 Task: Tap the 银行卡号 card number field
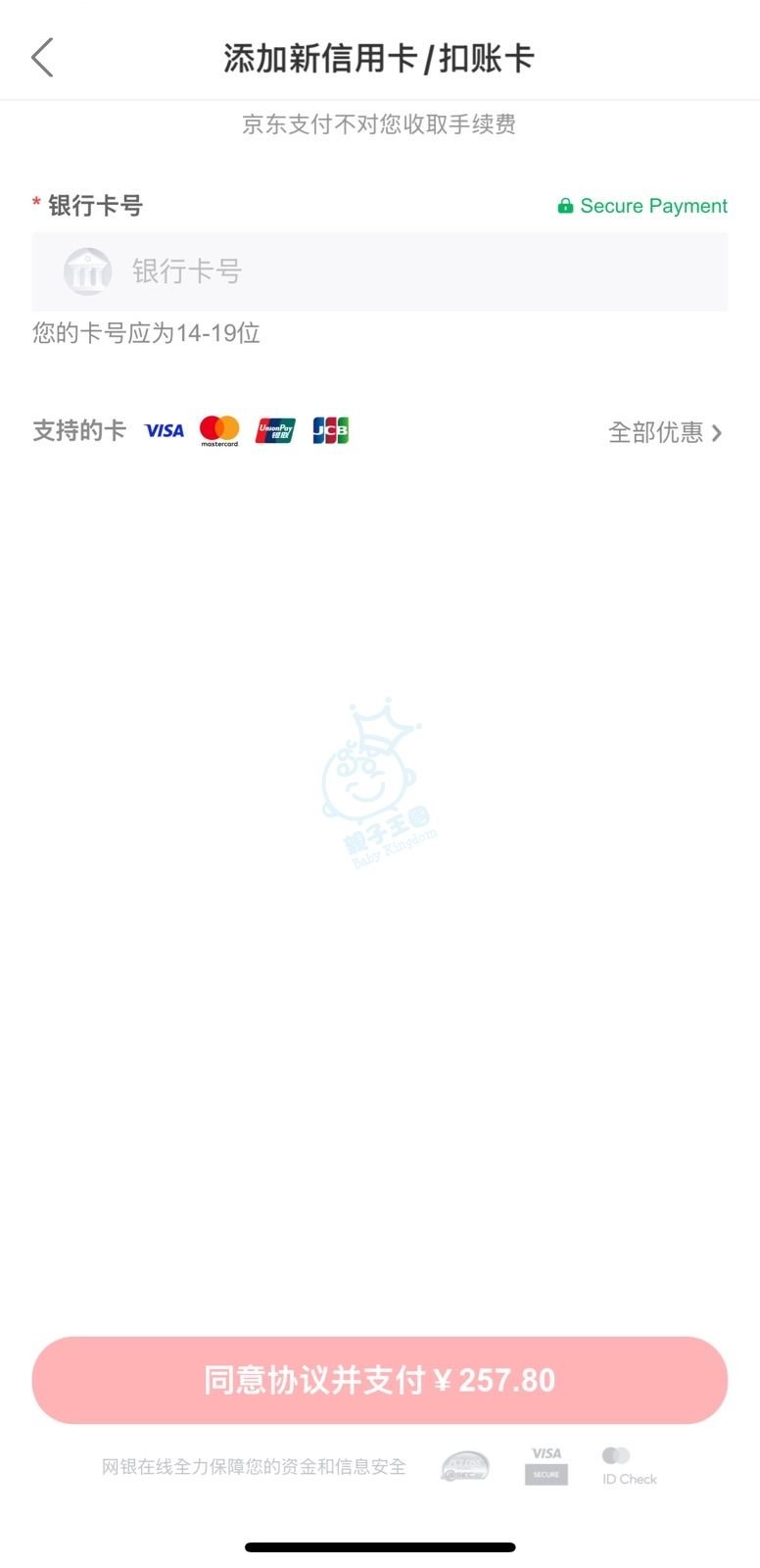[411, 271]
